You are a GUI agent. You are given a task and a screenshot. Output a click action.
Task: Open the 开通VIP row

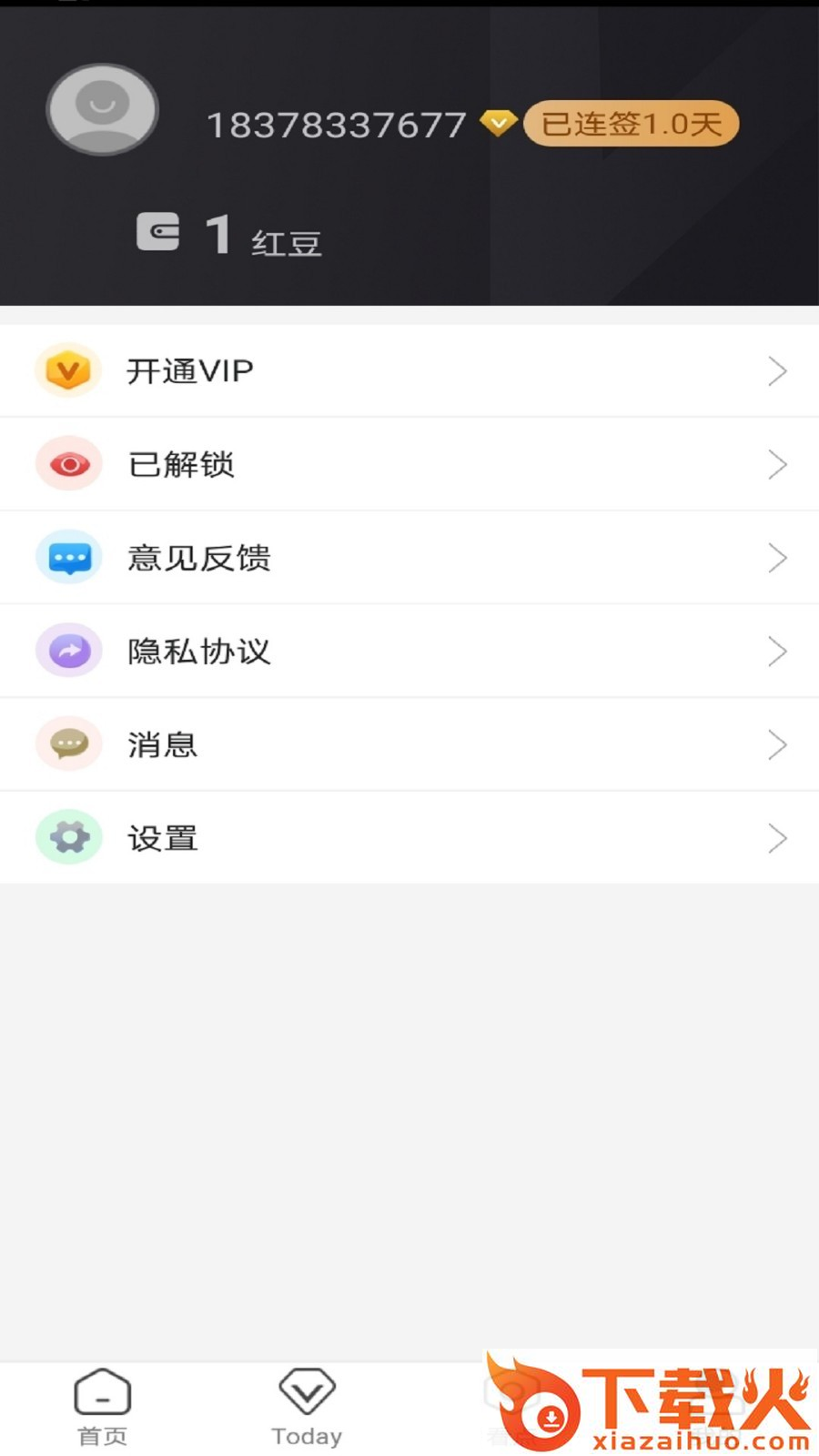tap(409, 371)
